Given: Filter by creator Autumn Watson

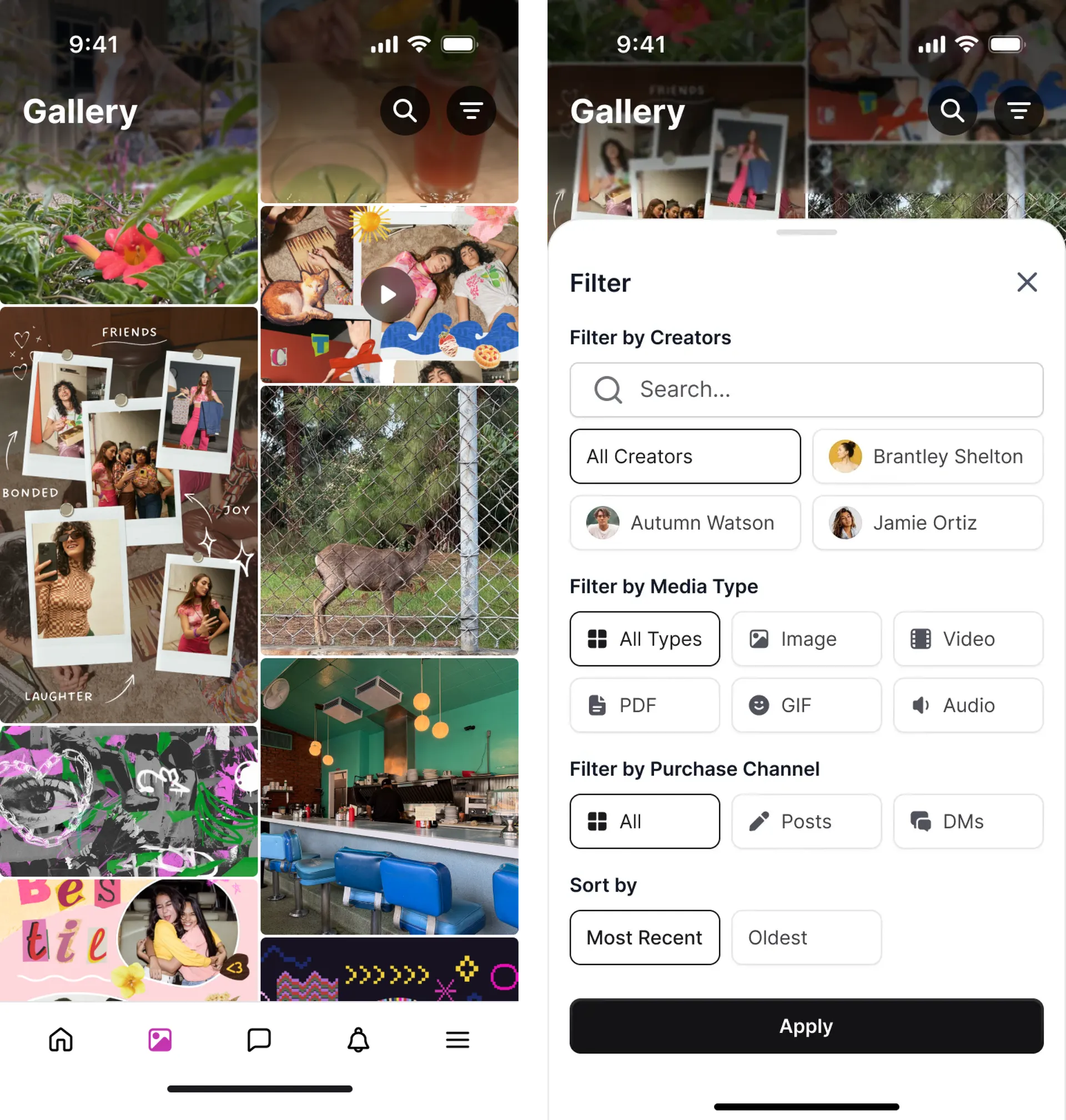Looking at the screenshot, I should click(685, 523).
